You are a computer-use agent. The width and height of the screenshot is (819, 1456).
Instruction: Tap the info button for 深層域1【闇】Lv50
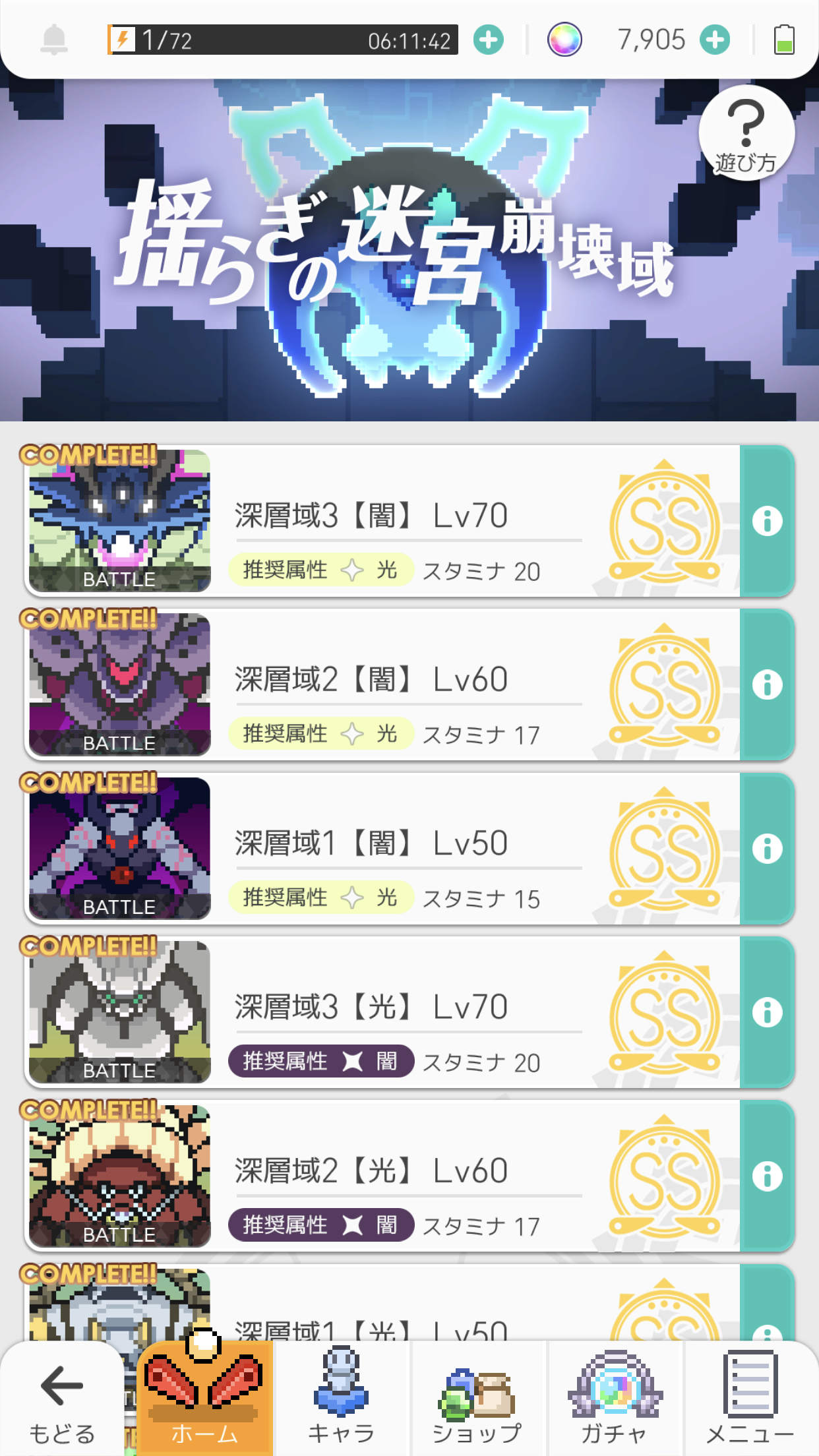click(767, 849)
